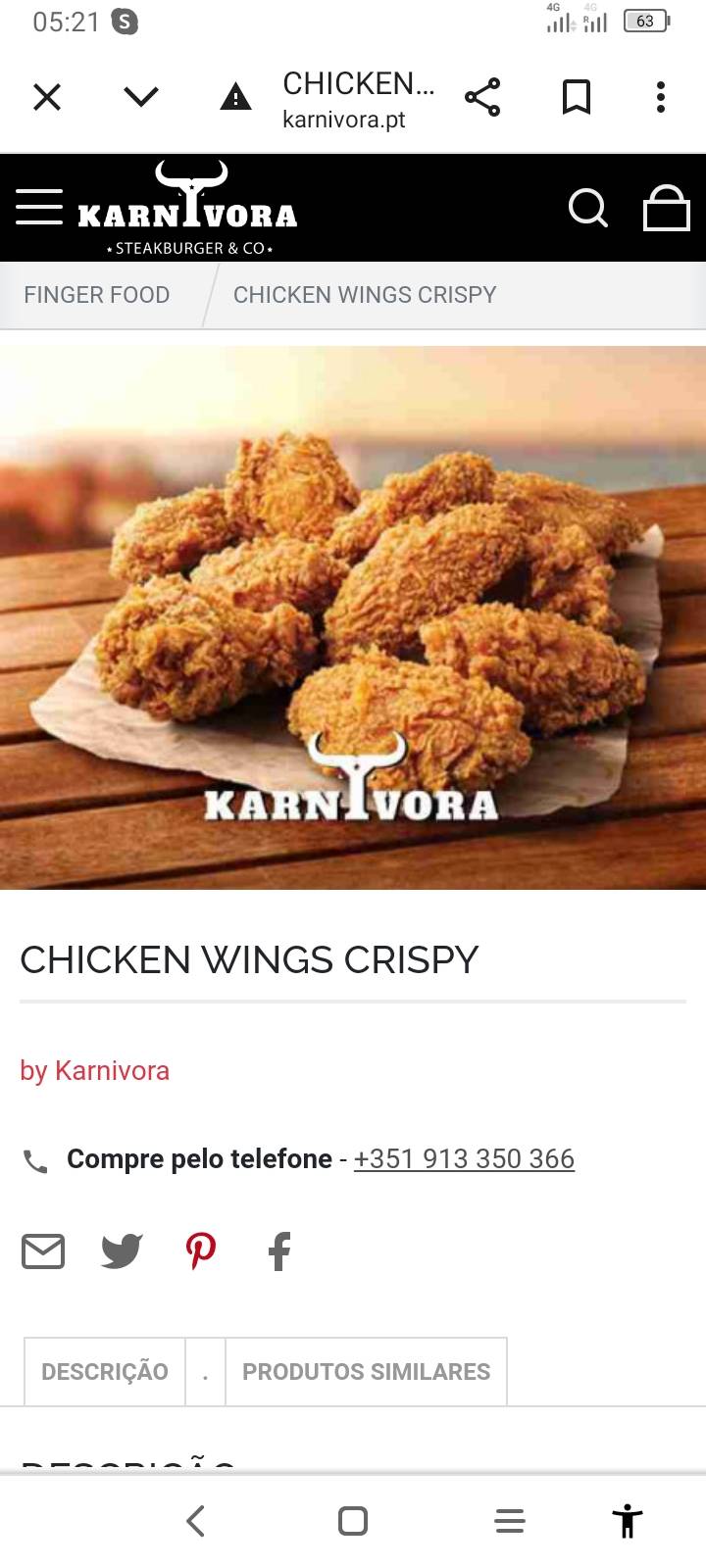Share the product on Twitter
The width and height of the screenshot is (706, 1568).
(122, 1251)
